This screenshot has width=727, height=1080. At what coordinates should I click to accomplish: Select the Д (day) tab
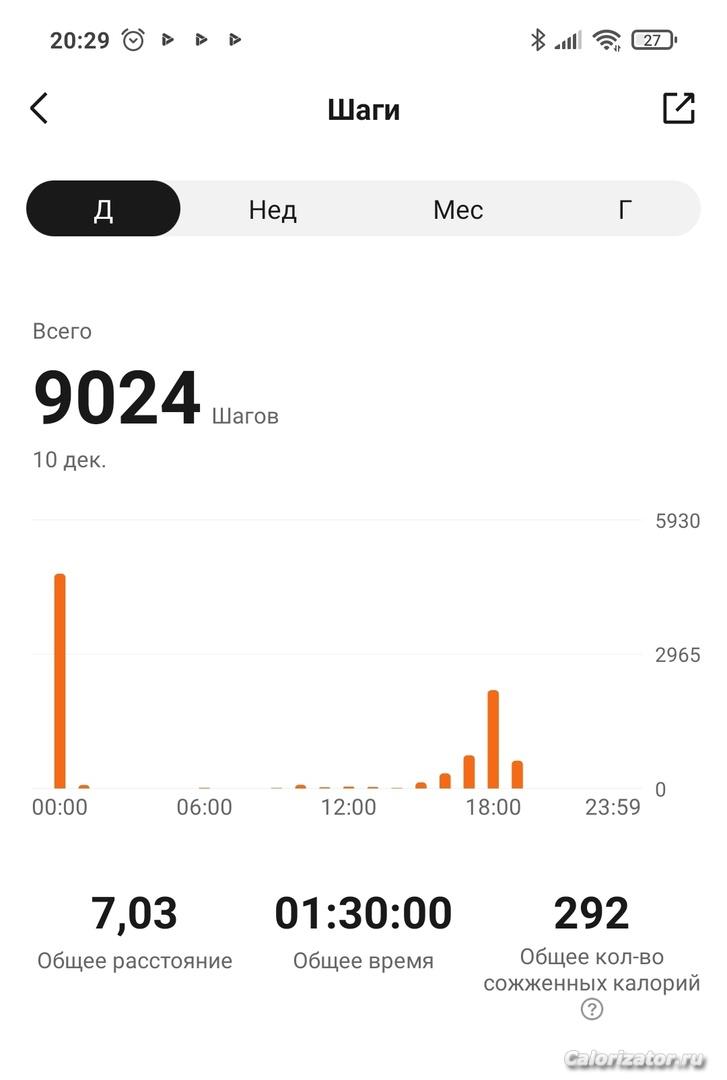coord(103,210)
